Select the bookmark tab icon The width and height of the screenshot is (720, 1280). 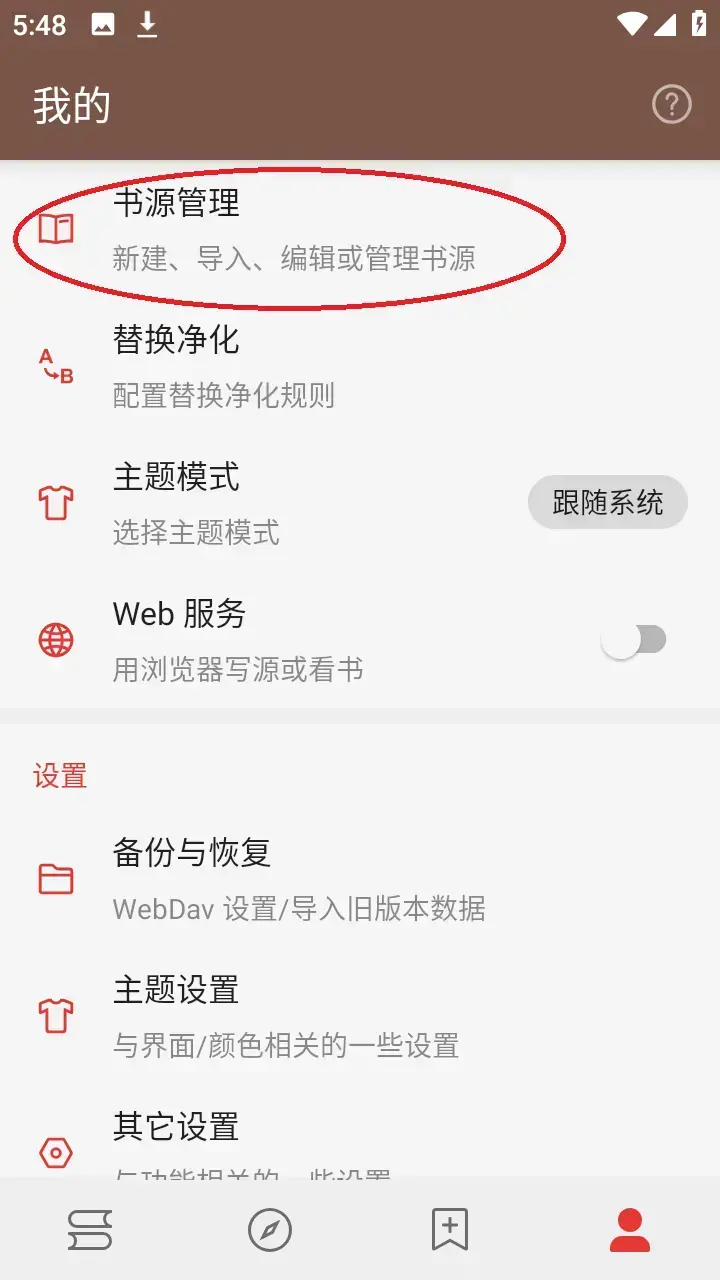450,1230
